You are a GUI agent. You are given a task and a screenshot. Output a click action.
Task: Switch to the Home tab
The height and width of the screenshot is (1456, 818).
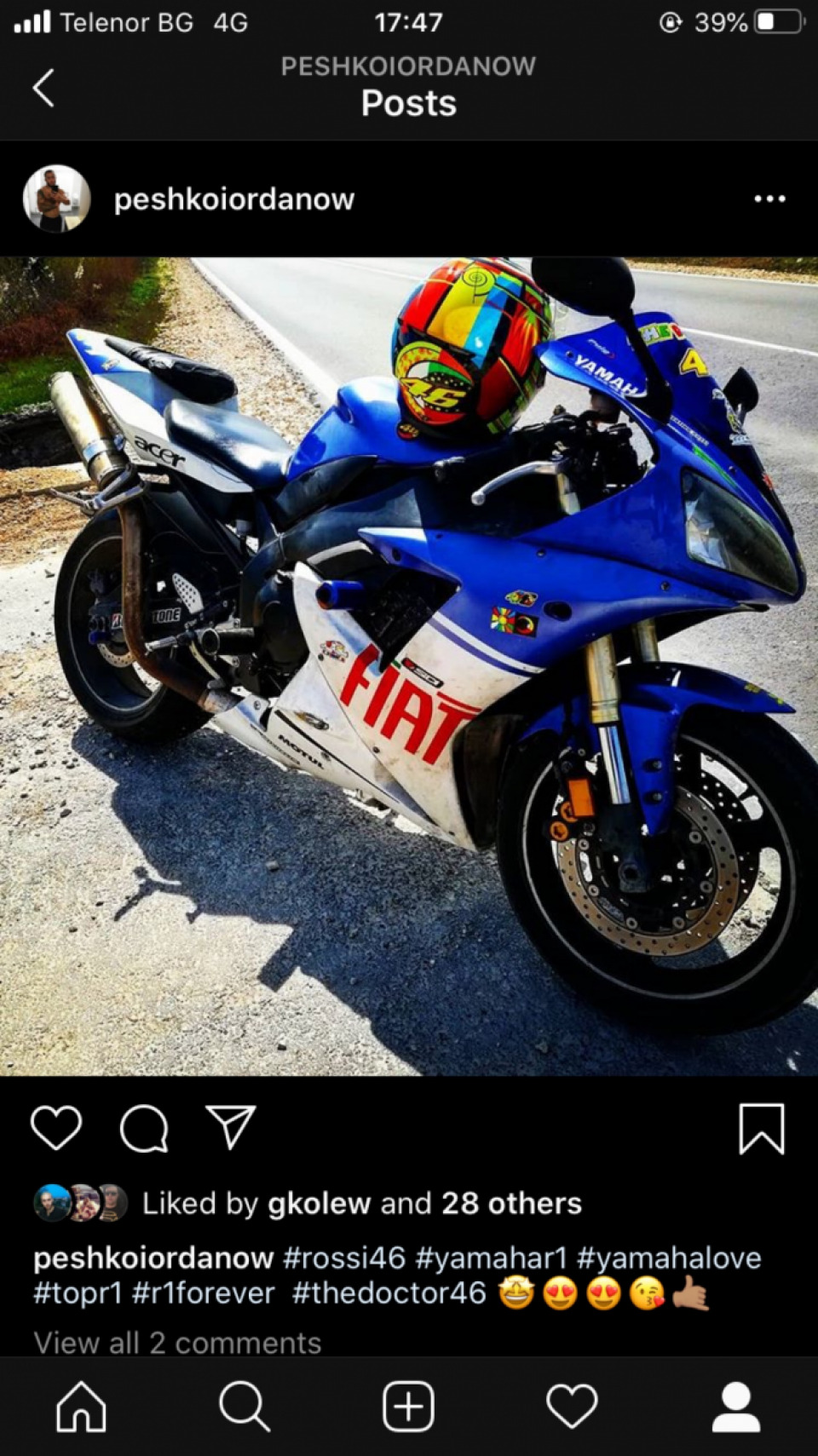point(81,1406)
